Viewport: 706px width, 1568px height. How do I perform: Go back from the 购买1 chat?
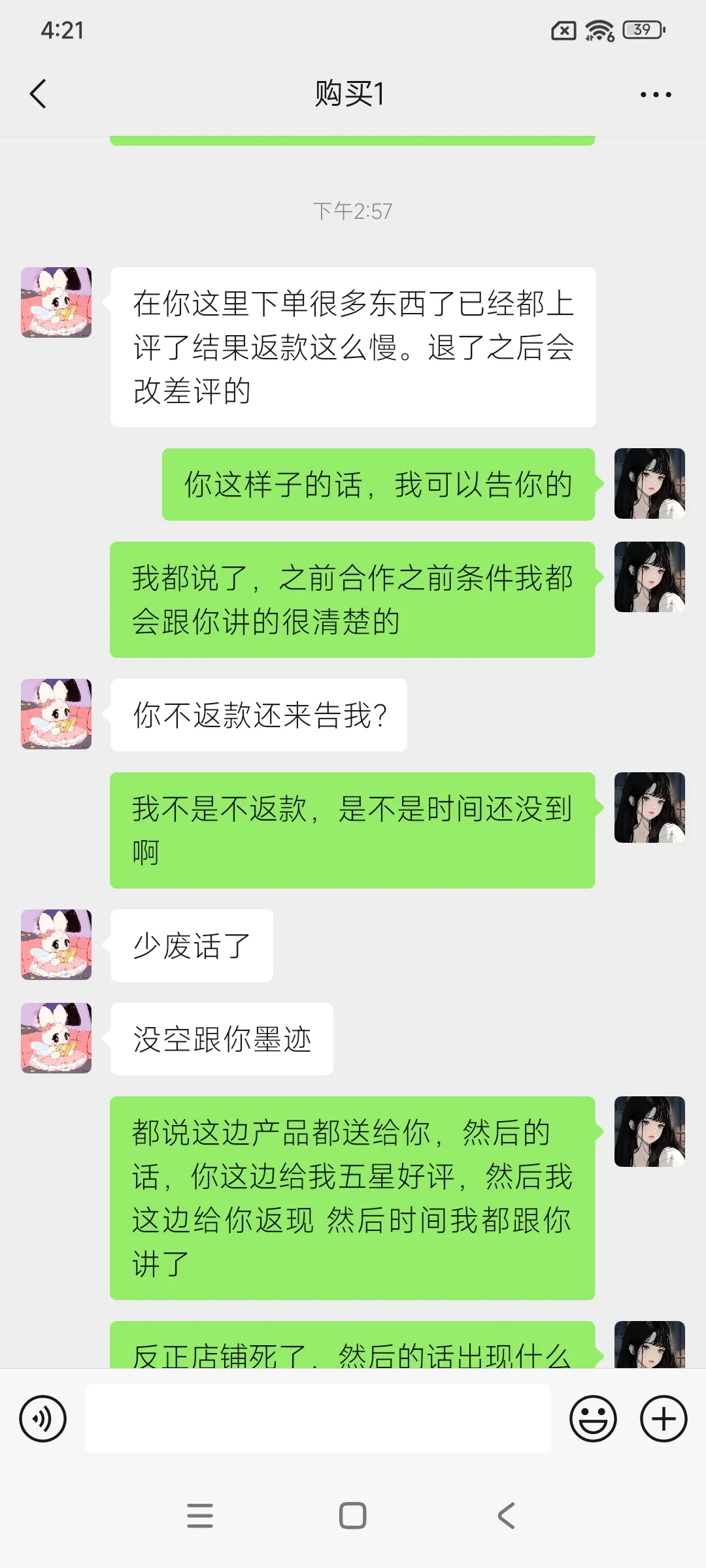click(39, 94)
